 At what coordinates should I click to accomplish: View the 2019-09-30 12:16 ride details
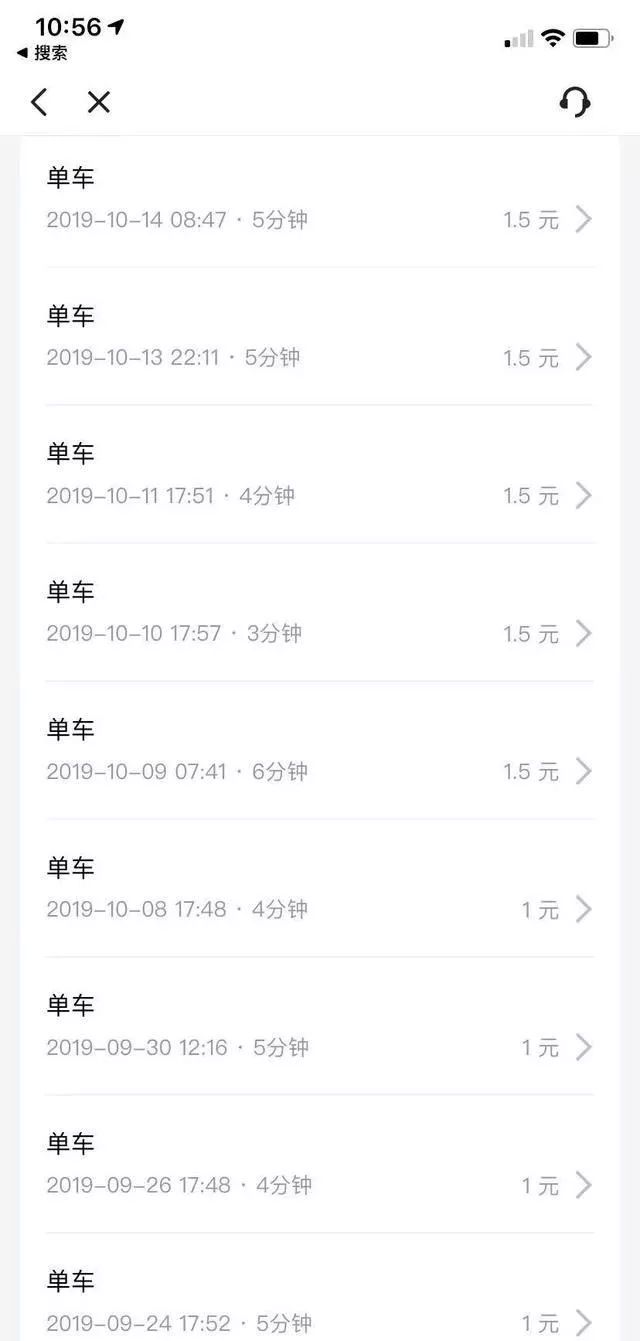320,1026
